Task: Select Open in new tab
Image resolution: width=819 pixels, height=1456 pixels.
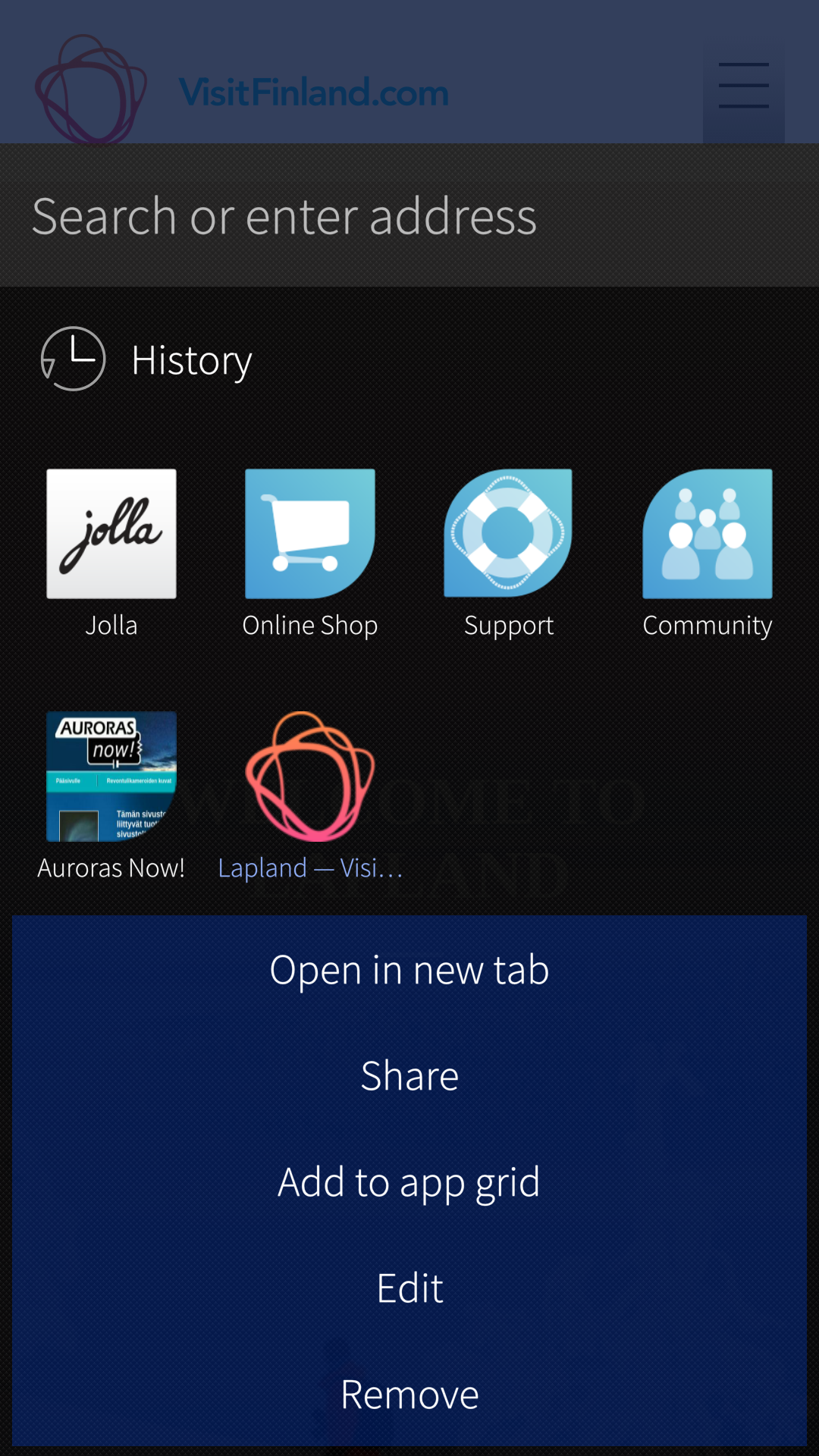Action: point(409,970)
